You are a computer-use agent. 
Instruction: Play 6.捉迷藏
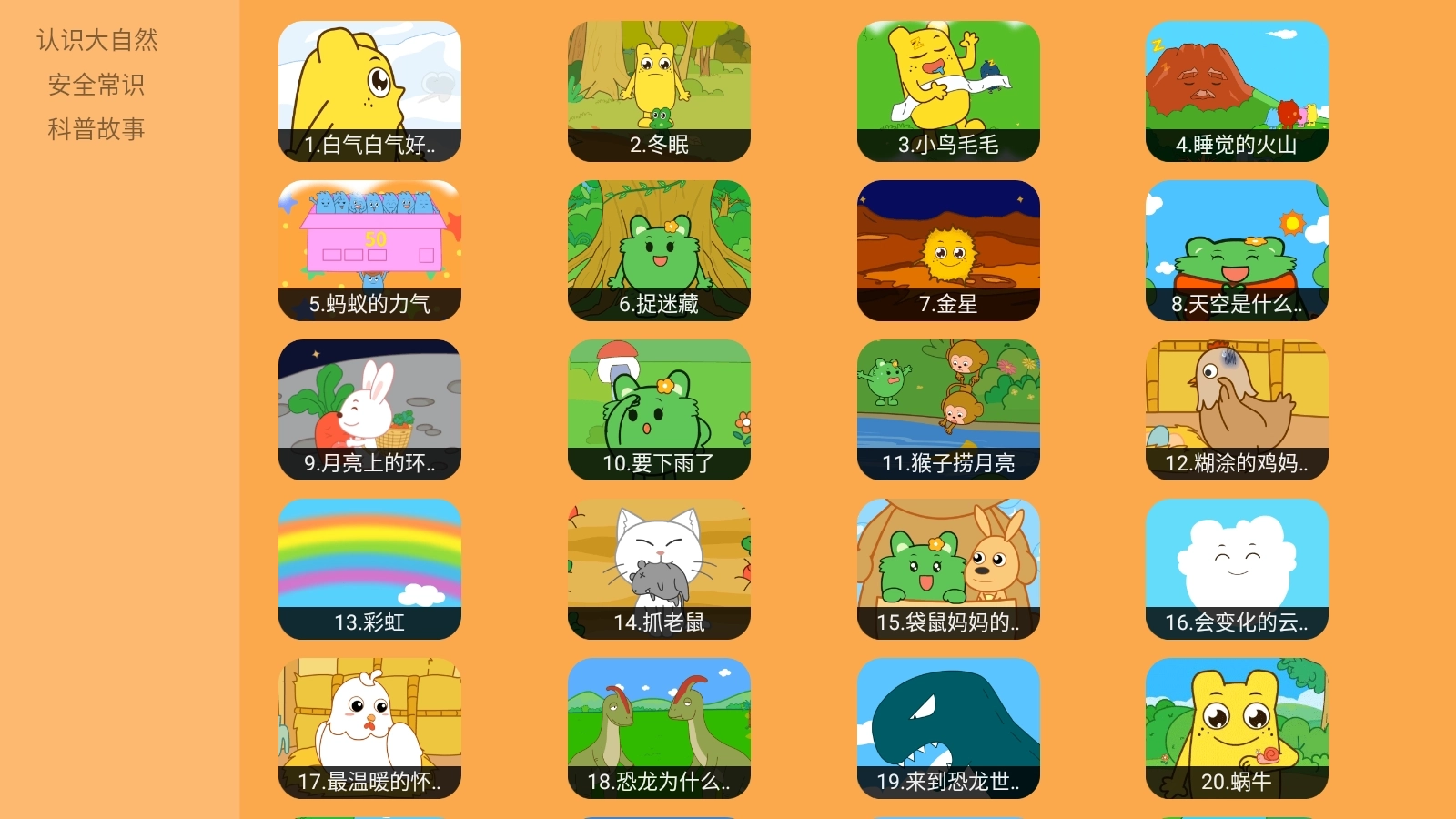[x=659, y=250]
